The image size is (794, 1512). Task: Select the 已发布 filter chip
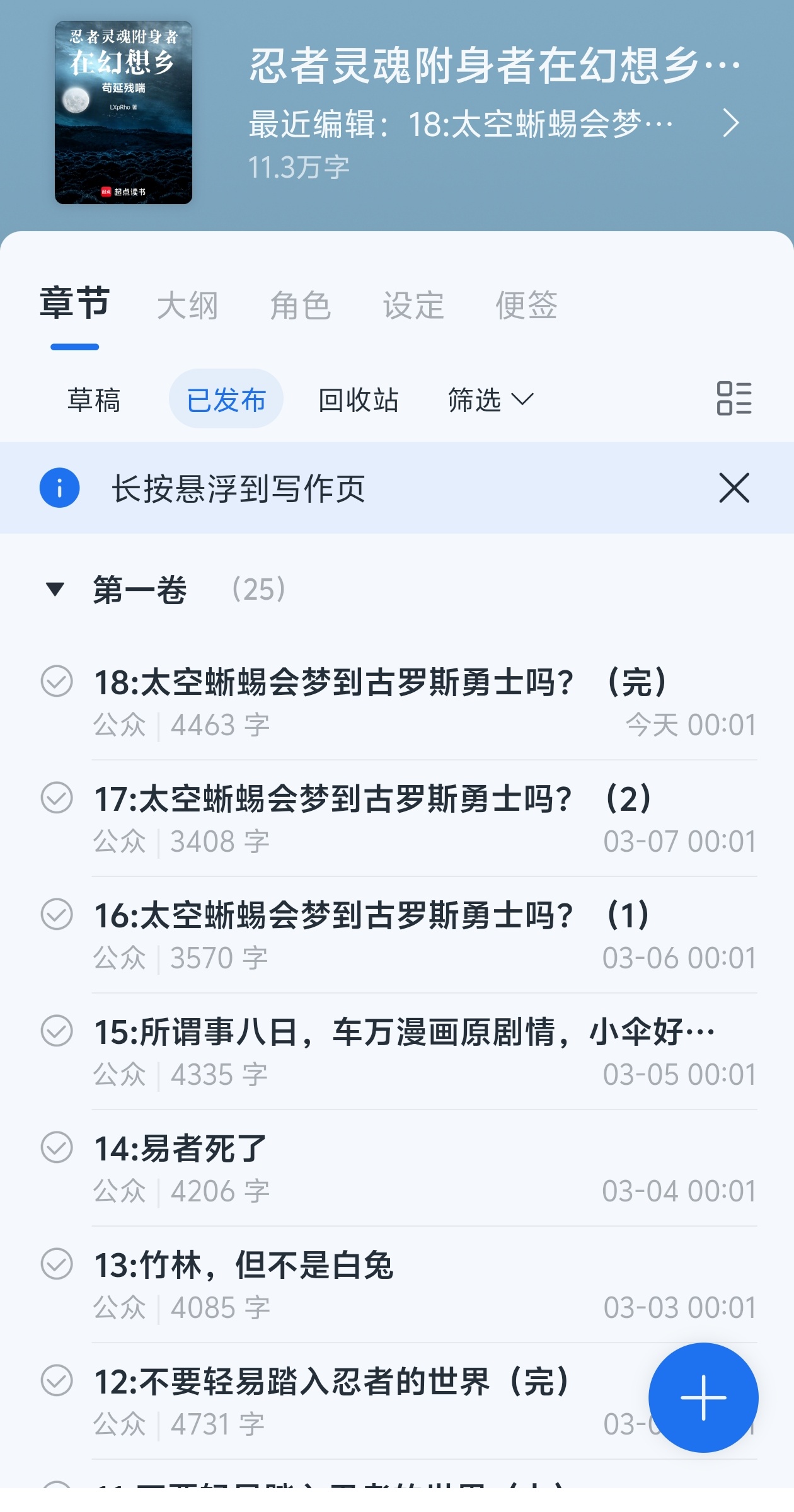[226, 399]
